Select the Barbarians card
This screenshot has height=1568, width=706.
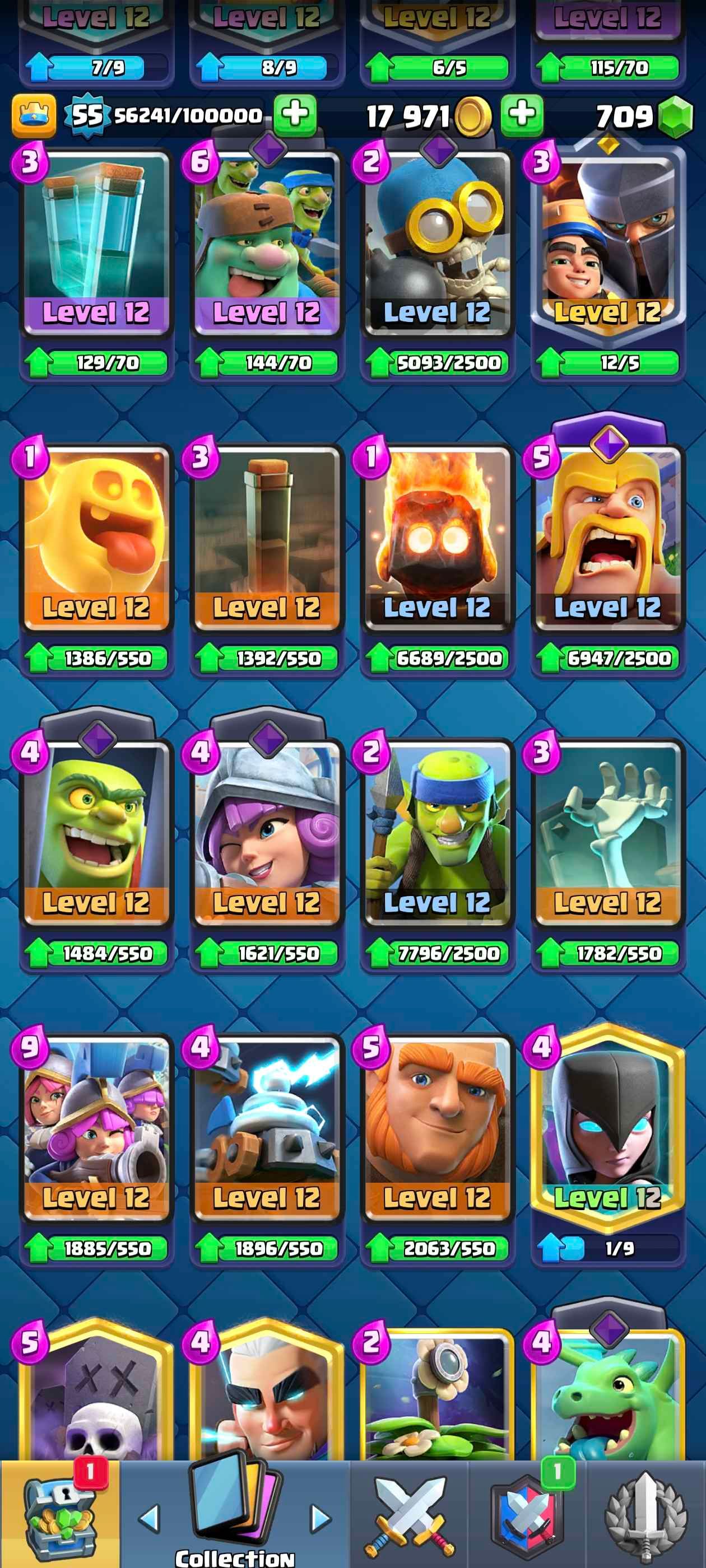point(607,537)
